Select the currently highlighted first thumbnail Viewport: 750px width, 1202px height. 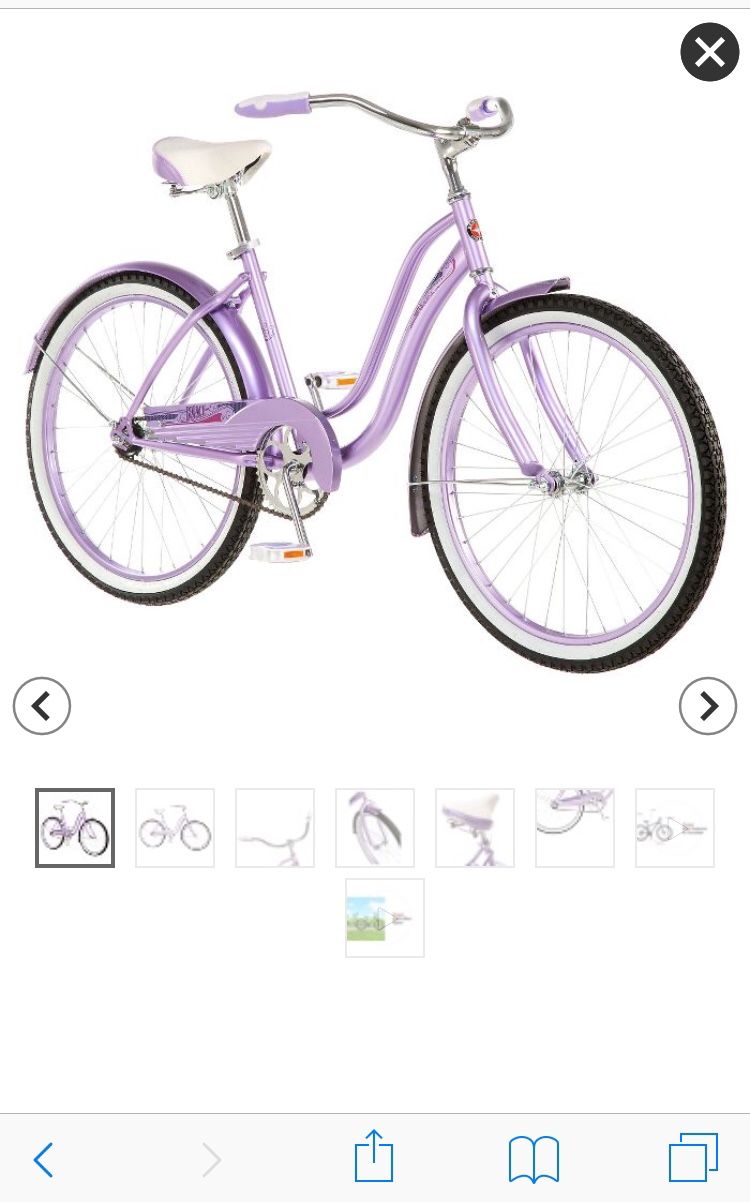click(75, 827)
